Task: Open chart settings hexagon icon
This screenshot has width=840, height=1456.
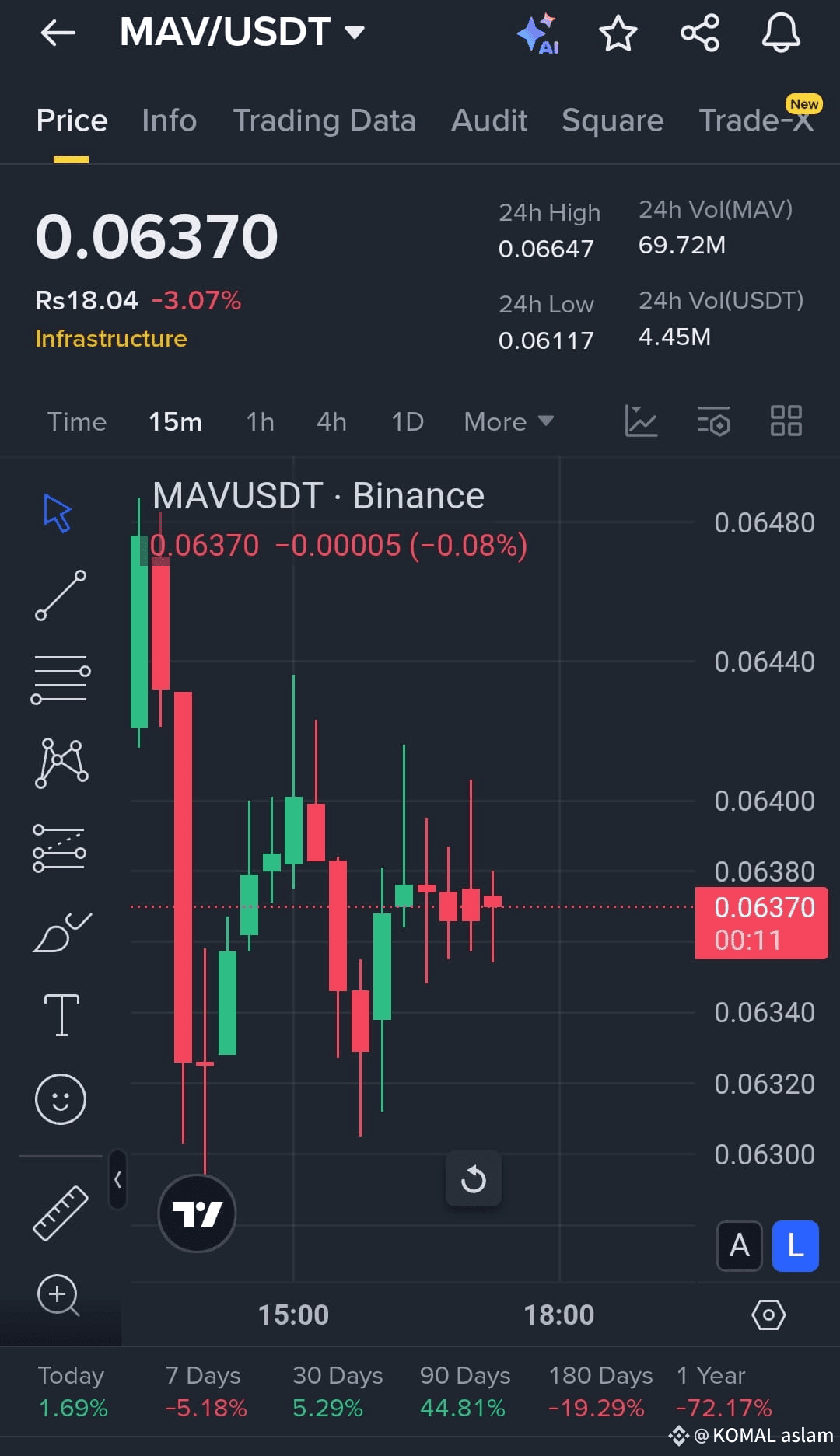Action: pyautogui.click(x=768, y=1315)
